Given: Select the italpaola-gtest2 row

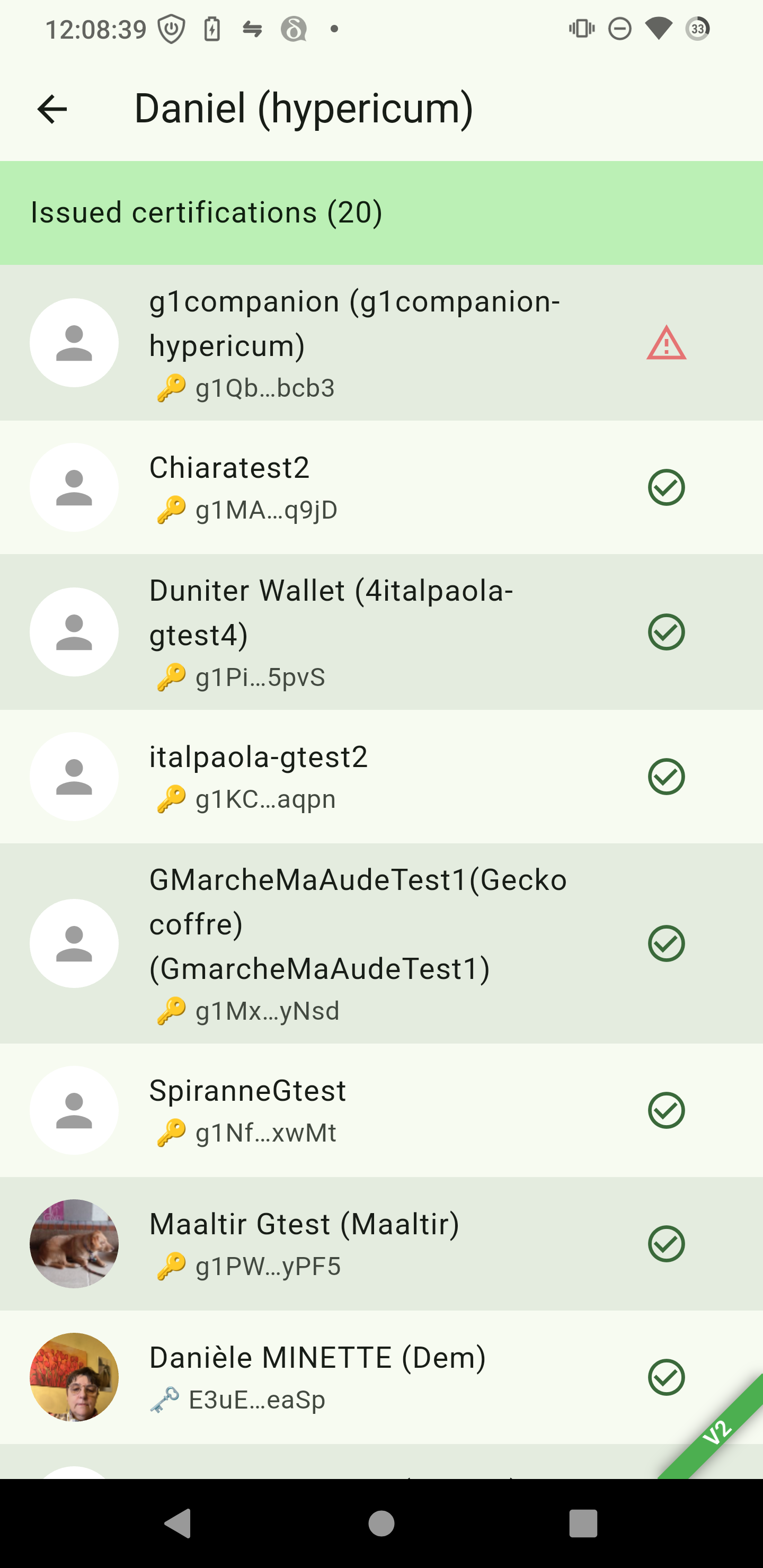Looking at the screenshot, I should [353, 777].
